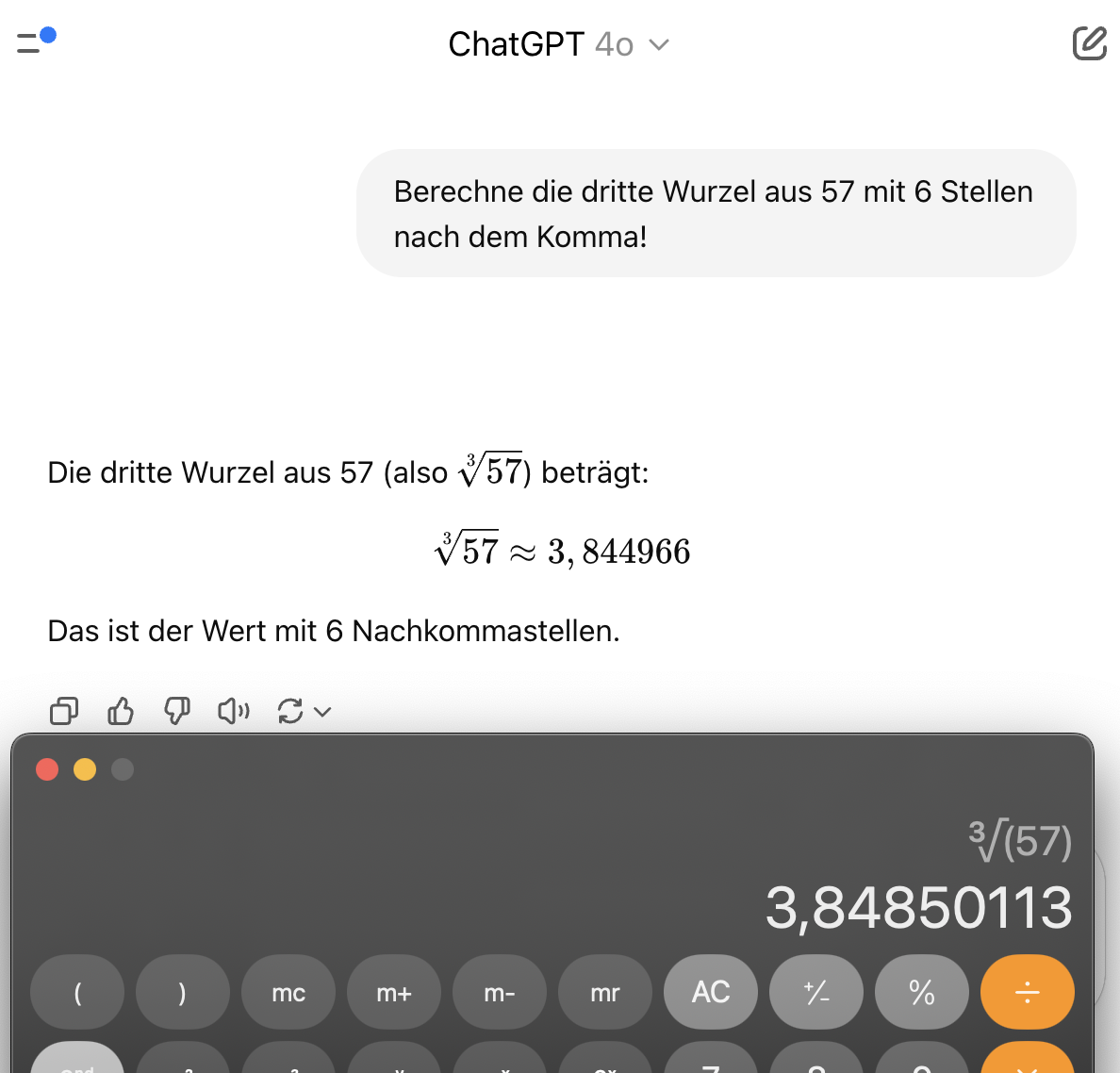Clear memory with the mc key
The image size is (1120, 1073).
point(288,992)
